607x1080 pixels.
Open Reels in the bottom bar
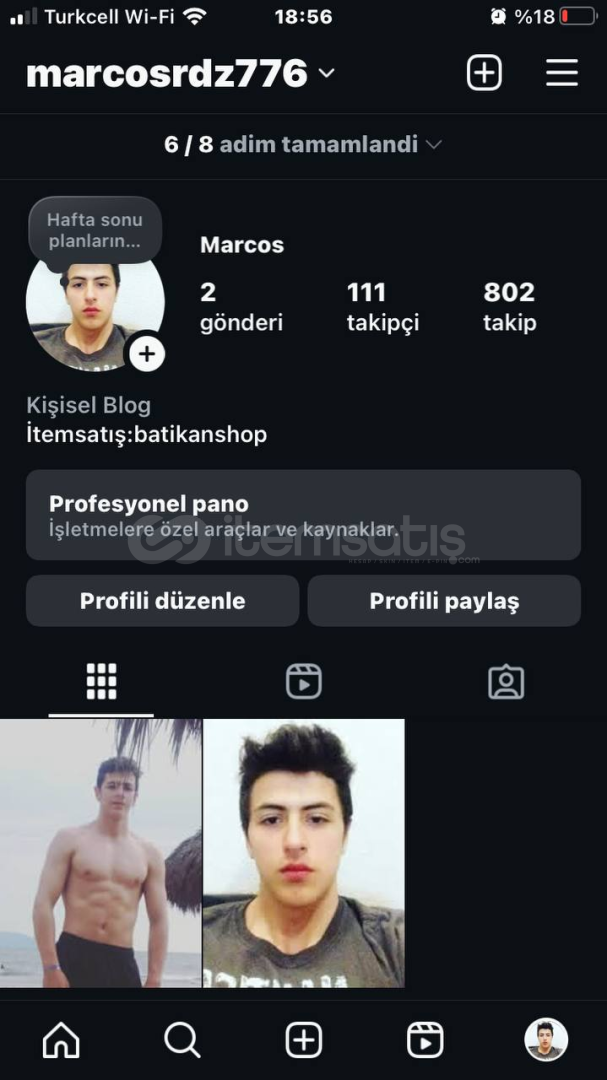(425, 1040)
